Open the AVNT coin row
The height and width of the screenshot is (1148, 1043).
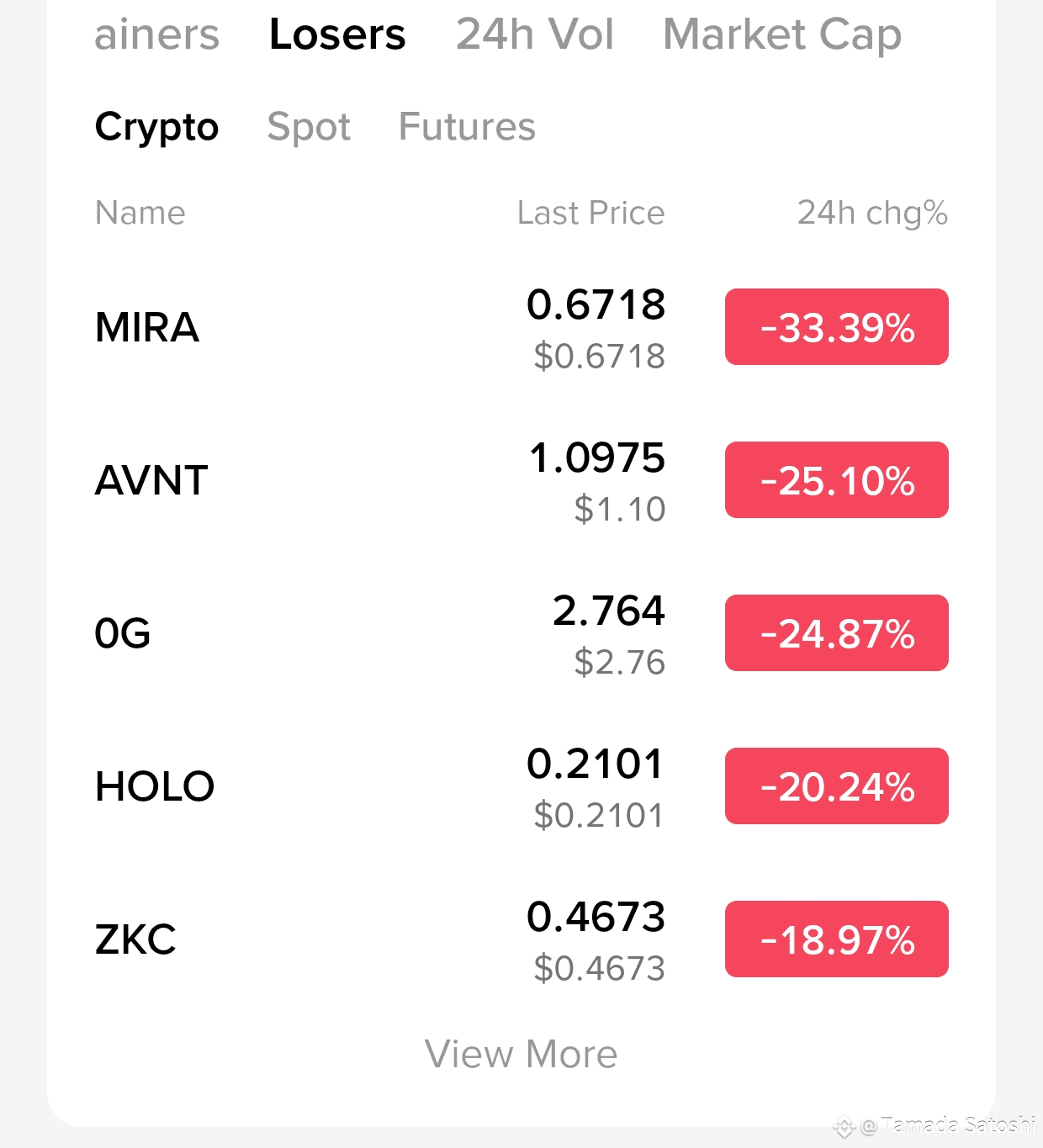click(x=151, y=480)
